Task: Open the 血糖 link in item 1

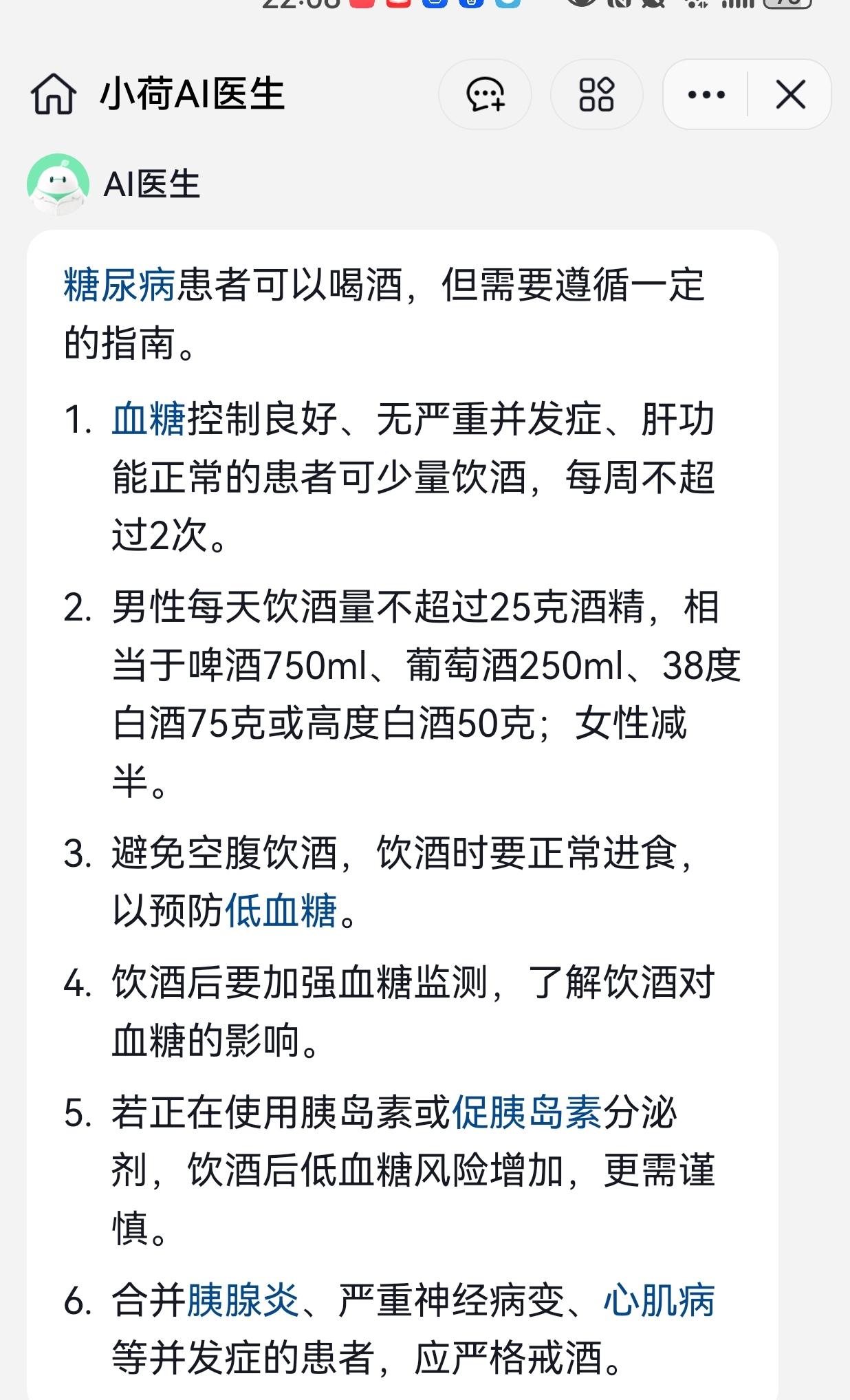Action: coord(148,420)
